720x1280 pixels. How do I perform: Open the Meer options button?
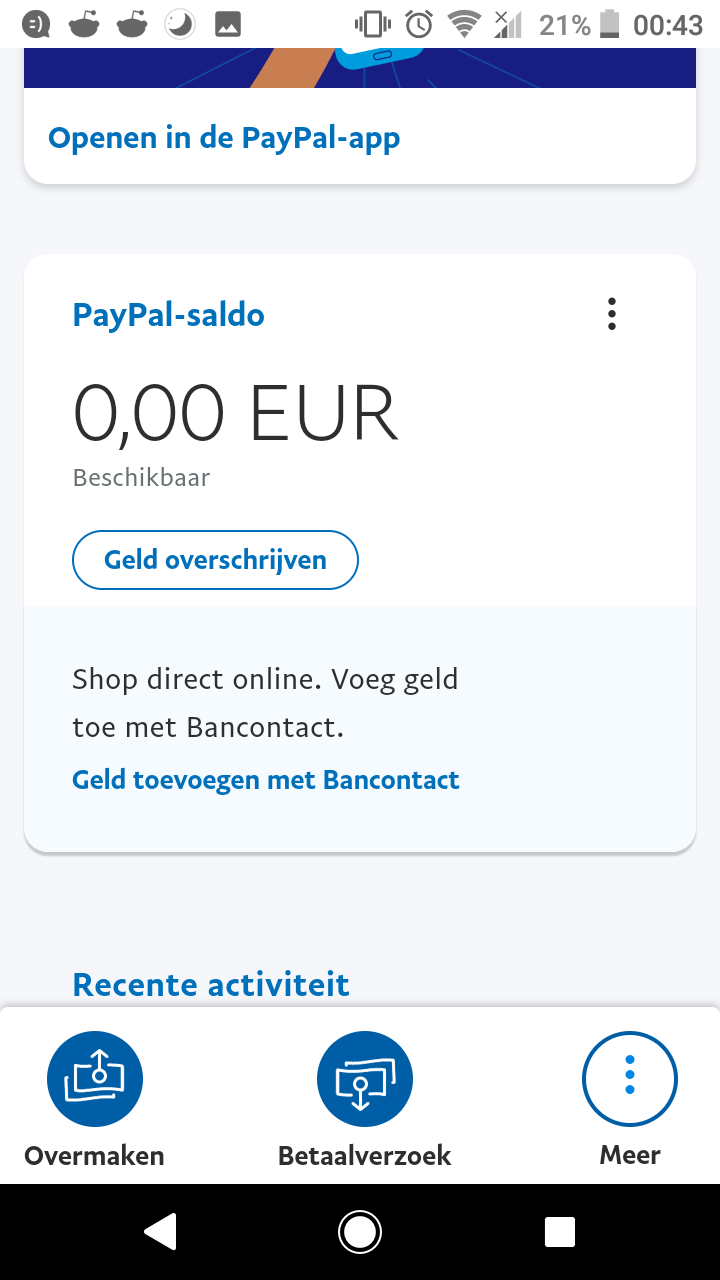pos(630,1100)
